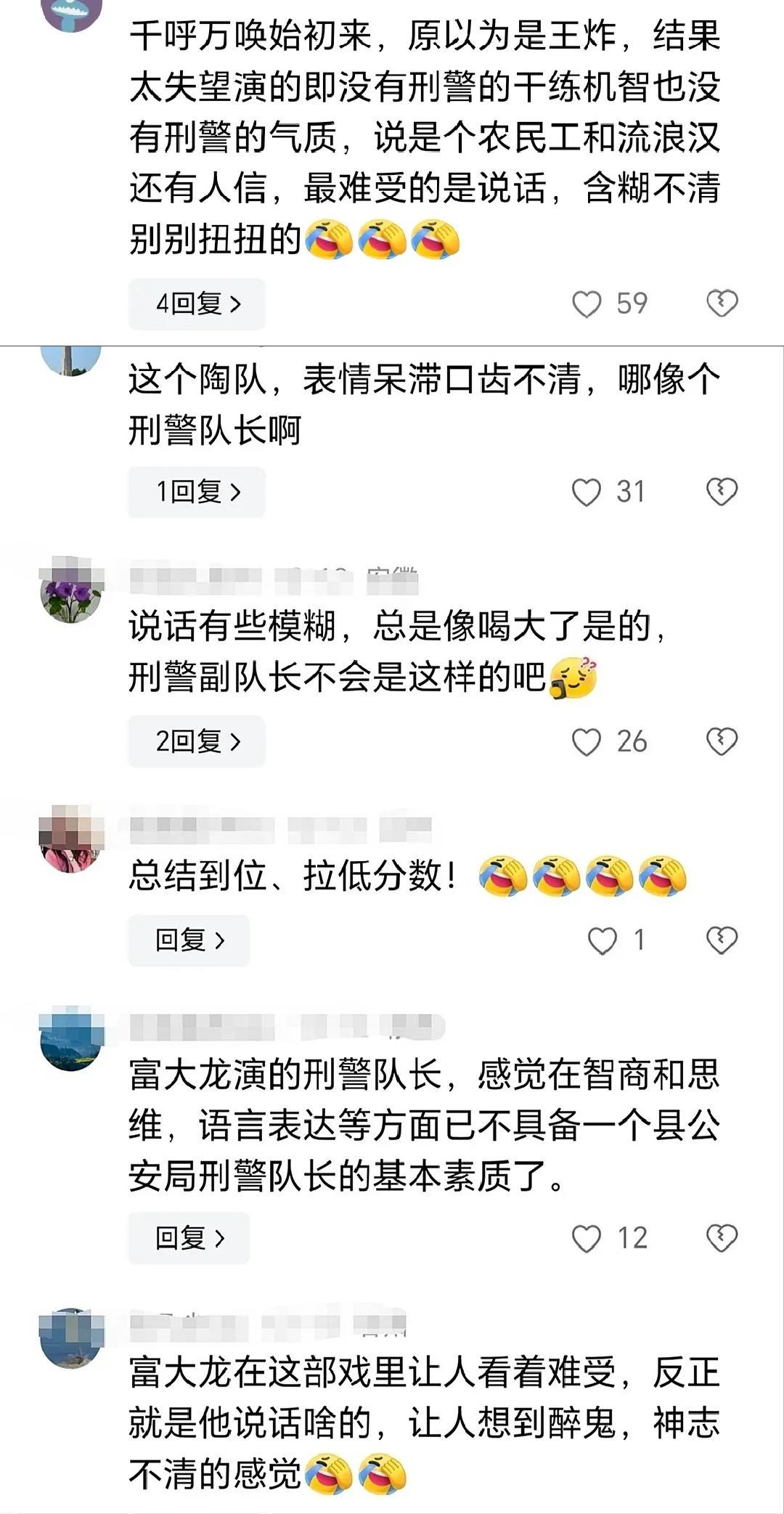Dislike the comment with 12 likes
The height and width of the screenshot is (1514, 784).
pyautogui.click(x=722, y=1238)
